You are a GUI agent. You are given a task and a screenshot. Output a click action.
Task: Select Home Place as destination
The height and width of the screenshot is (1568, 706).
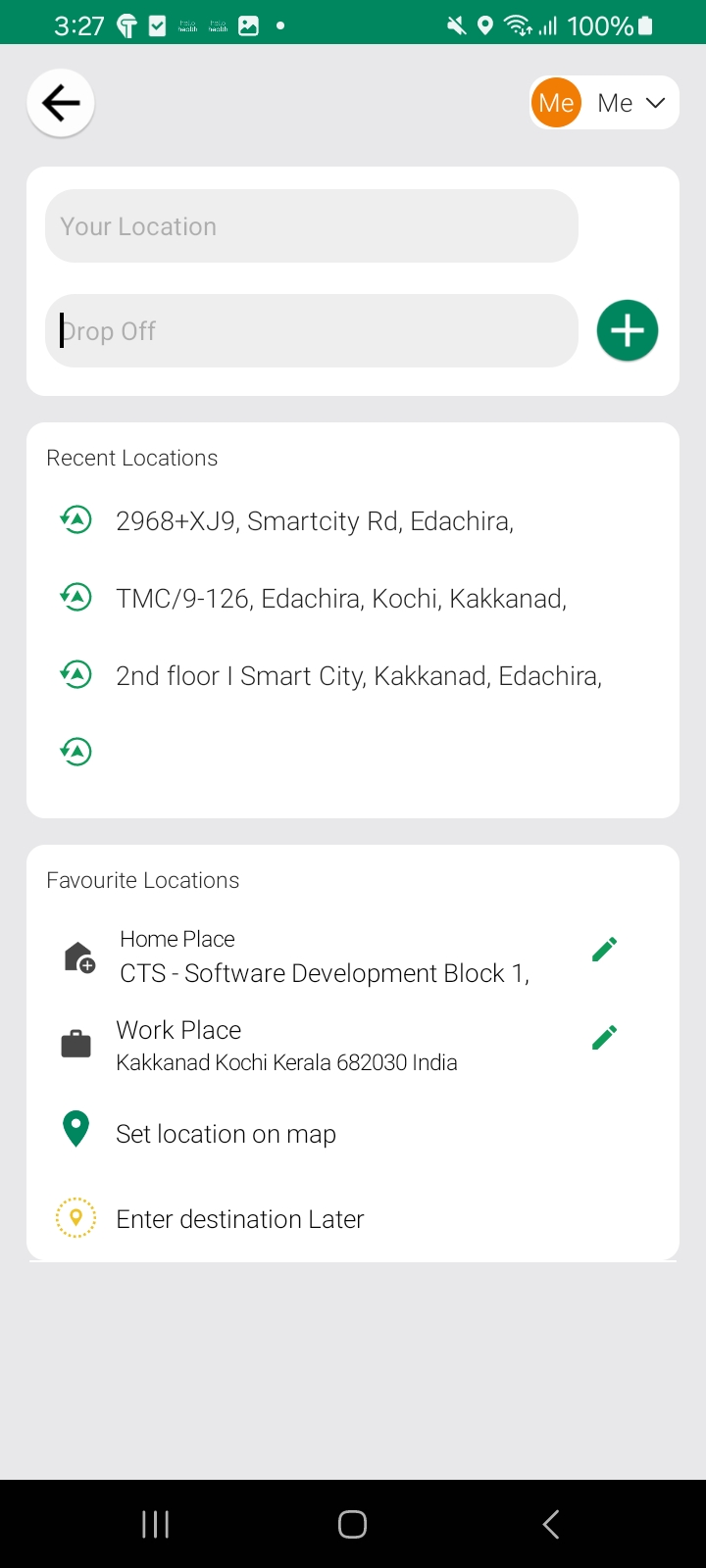pyautogui.click(x=324, y=956)
